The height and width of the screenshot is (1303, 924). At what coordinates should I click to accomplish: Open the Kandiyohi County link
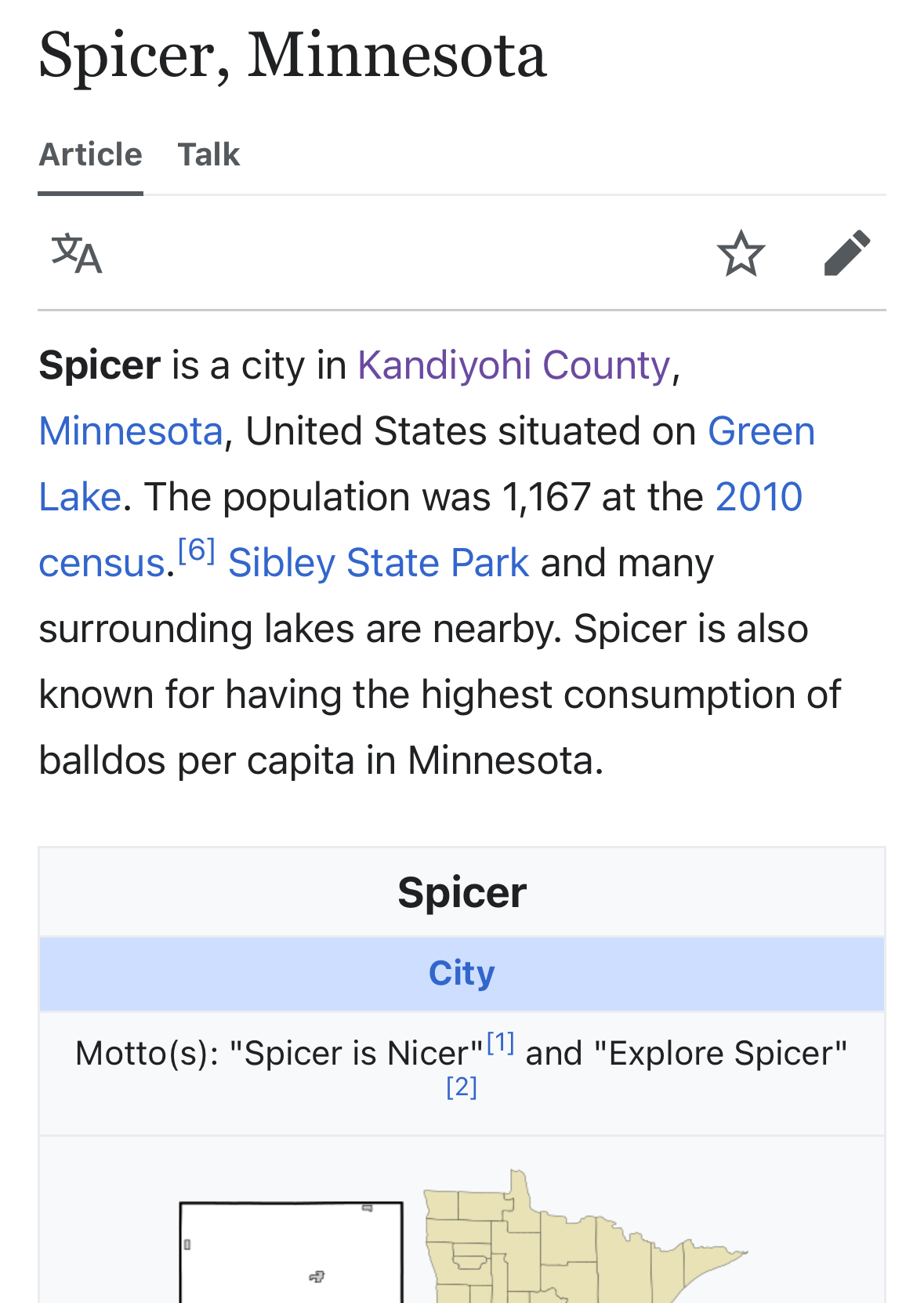[513, 365]
